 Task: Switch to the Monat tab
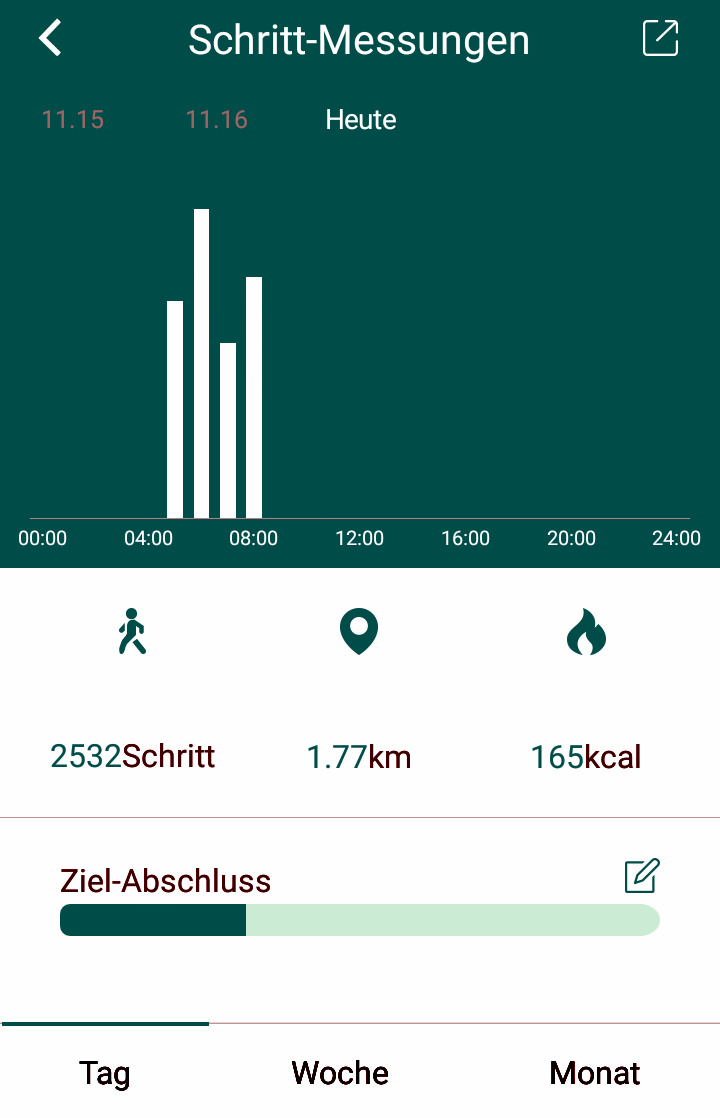click(595, 1073)
